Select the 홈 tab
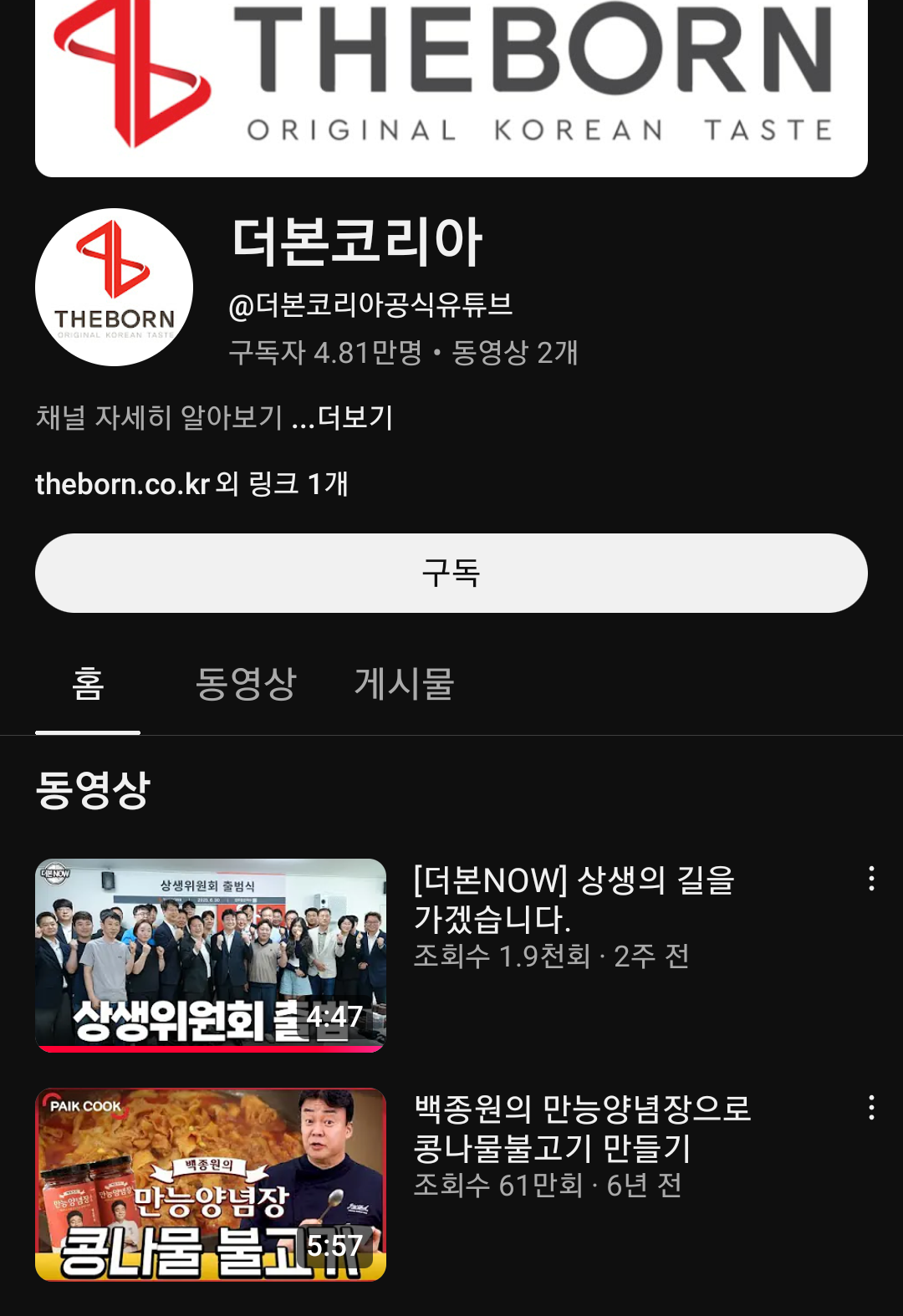The image size is (903, 1316). click(x=88, y=684)
